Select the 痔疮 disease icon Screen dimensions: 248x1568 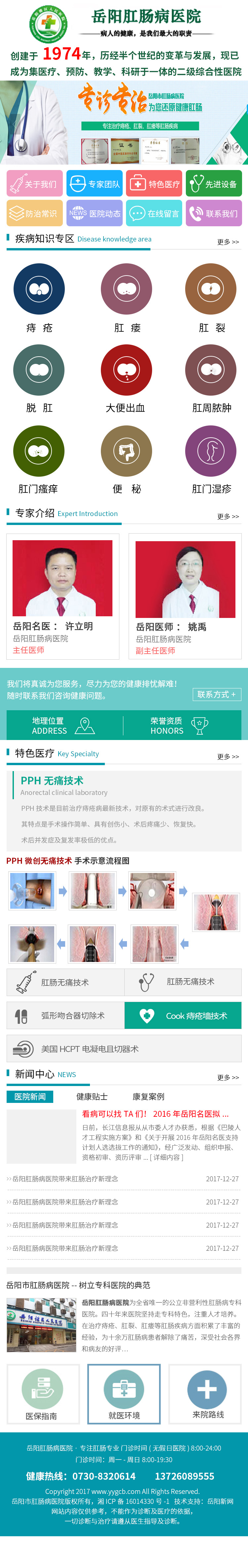click(x=39, y=290)
